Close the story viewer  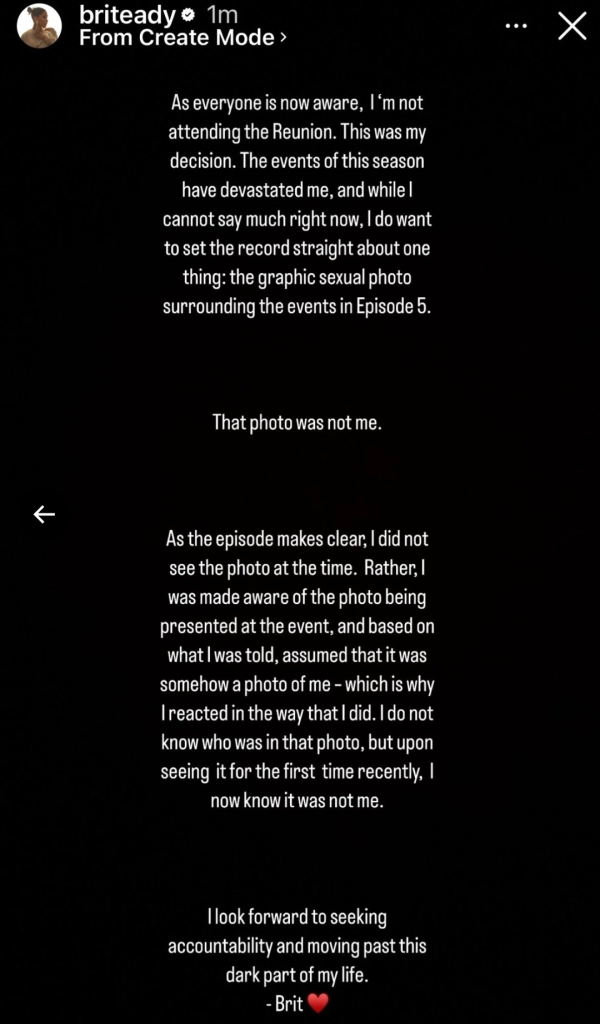click(572, 27)
